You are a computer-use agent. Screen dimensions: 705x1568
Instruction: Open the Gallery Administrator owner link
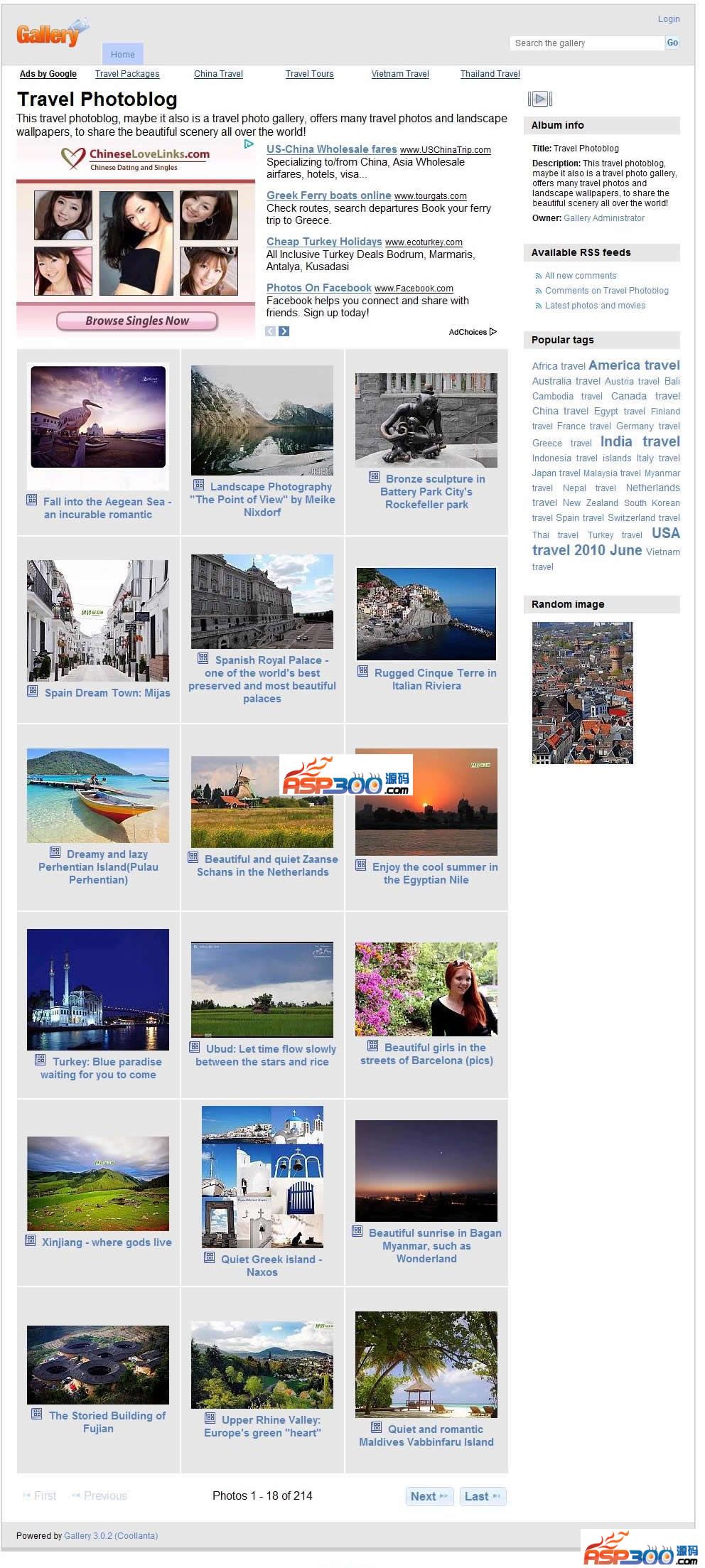click(x=604, y=218)
